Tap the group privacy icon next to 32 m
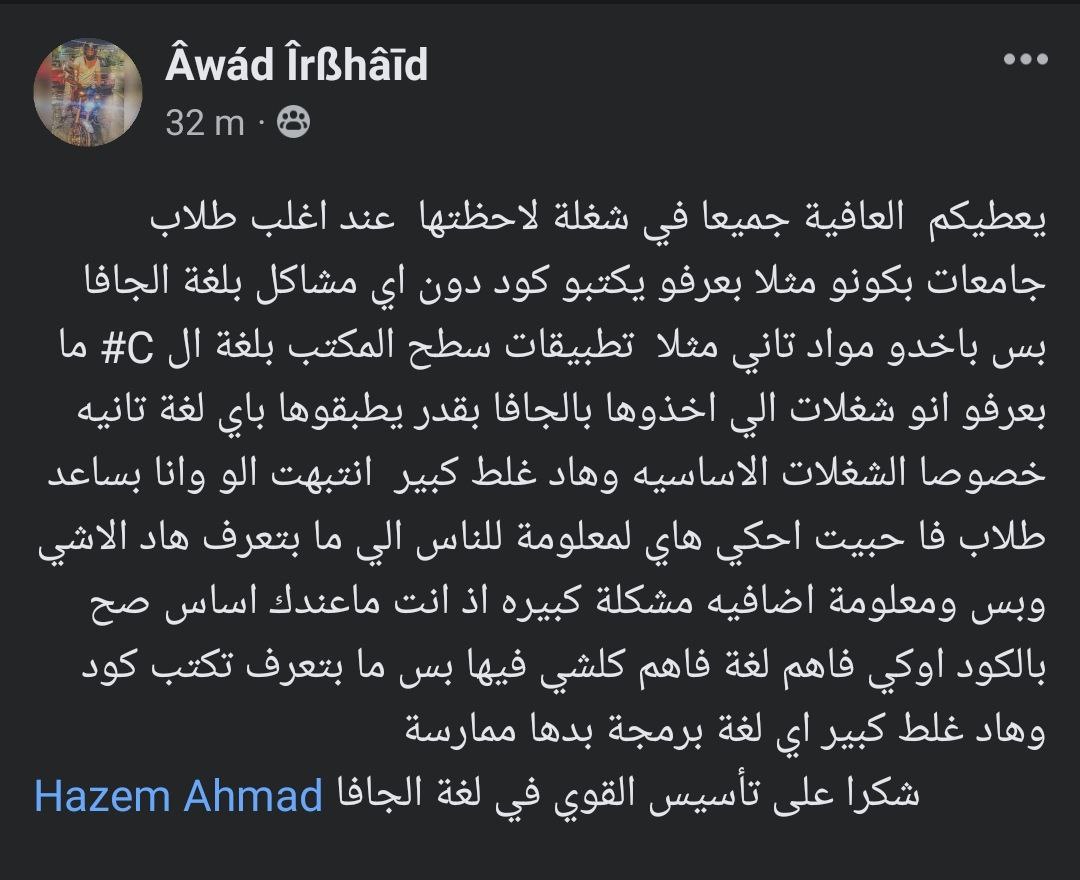Image resolution: width=1080 pixels, height=880 pixels. tap(291, 123)
